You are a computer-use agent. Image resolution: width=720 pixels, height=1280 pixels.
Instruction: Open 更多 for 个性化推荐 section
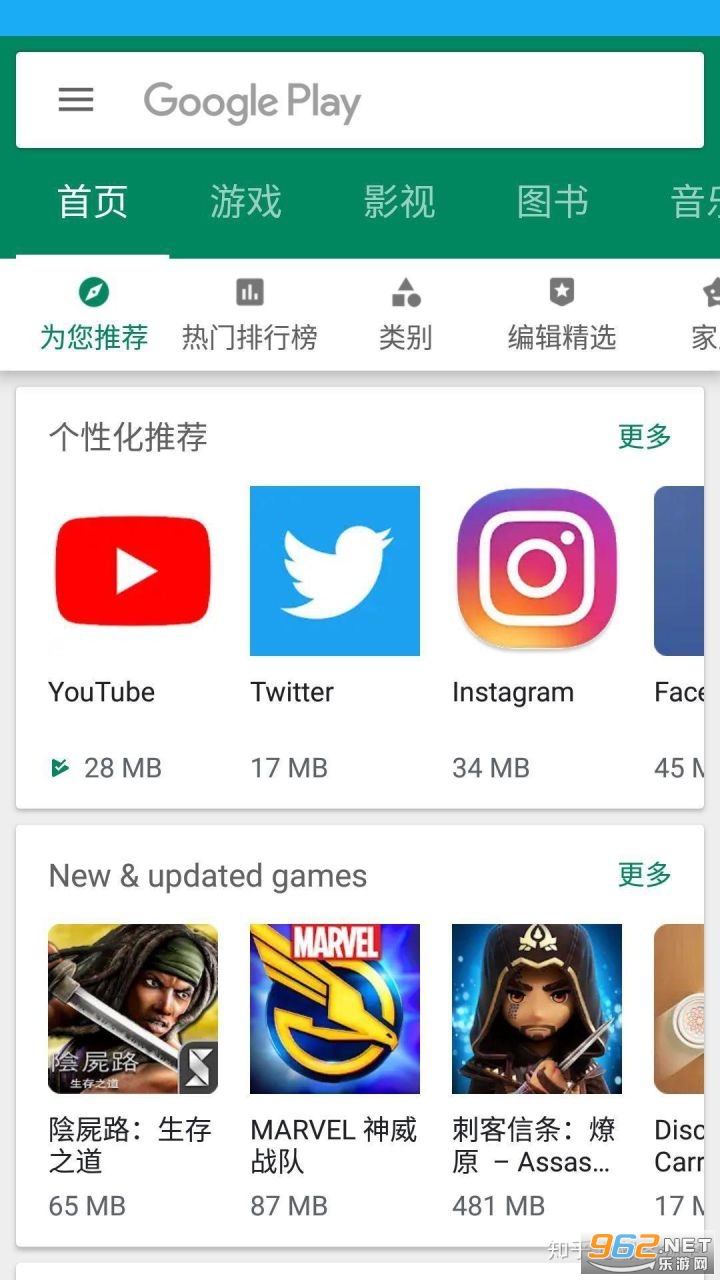pos(643,437)
